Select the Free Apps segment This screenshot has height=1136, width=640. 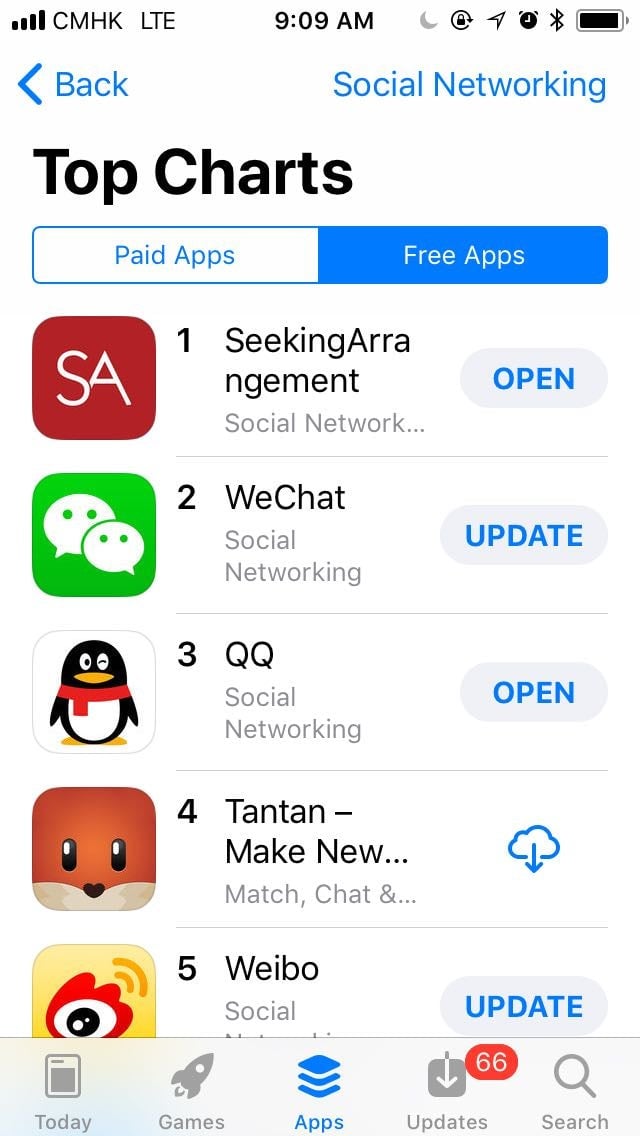(x=463, y=255)
